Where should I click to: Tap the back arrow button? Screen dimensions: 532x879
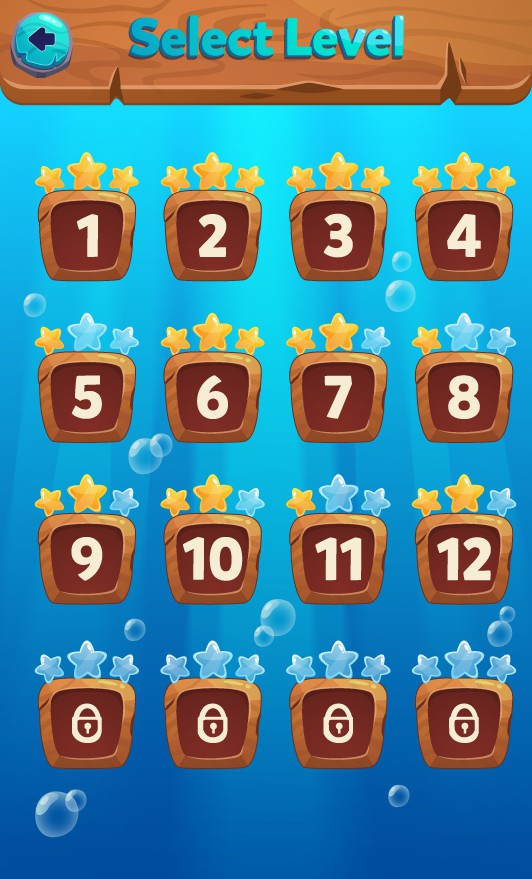(41, 42)
